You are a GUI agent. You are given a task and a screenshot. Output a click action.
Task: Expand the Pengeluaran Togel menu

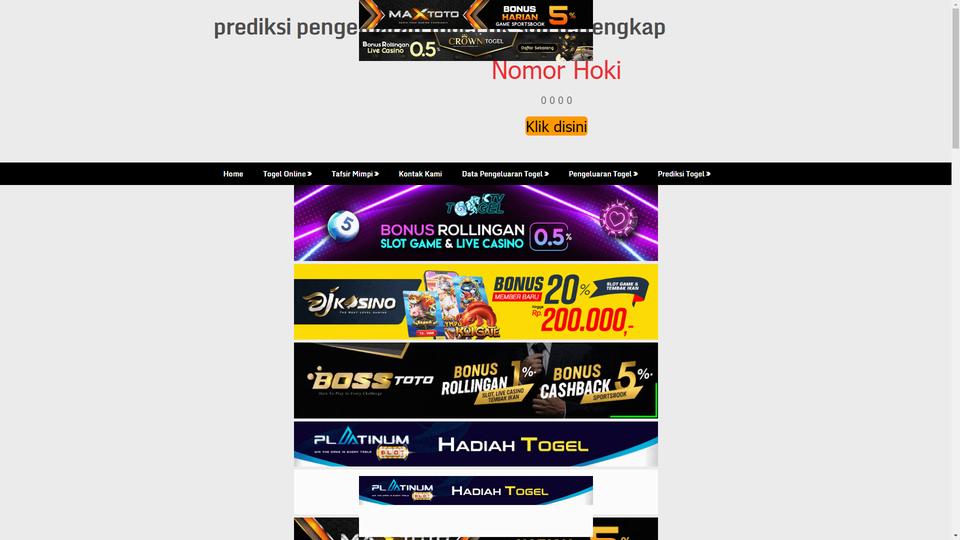pyautogui.click(x=603, y=174)
